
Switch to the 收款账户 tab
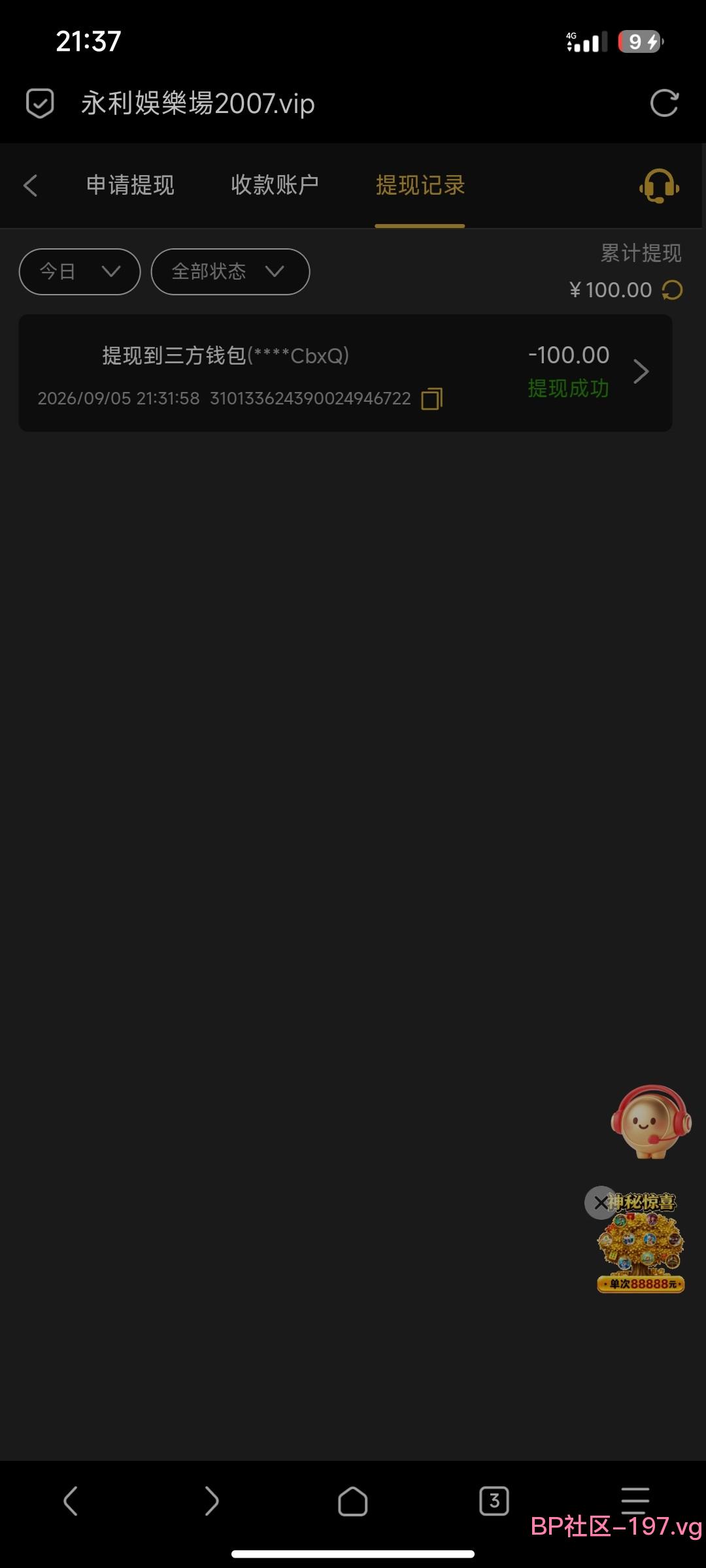[x=275, y=186]
